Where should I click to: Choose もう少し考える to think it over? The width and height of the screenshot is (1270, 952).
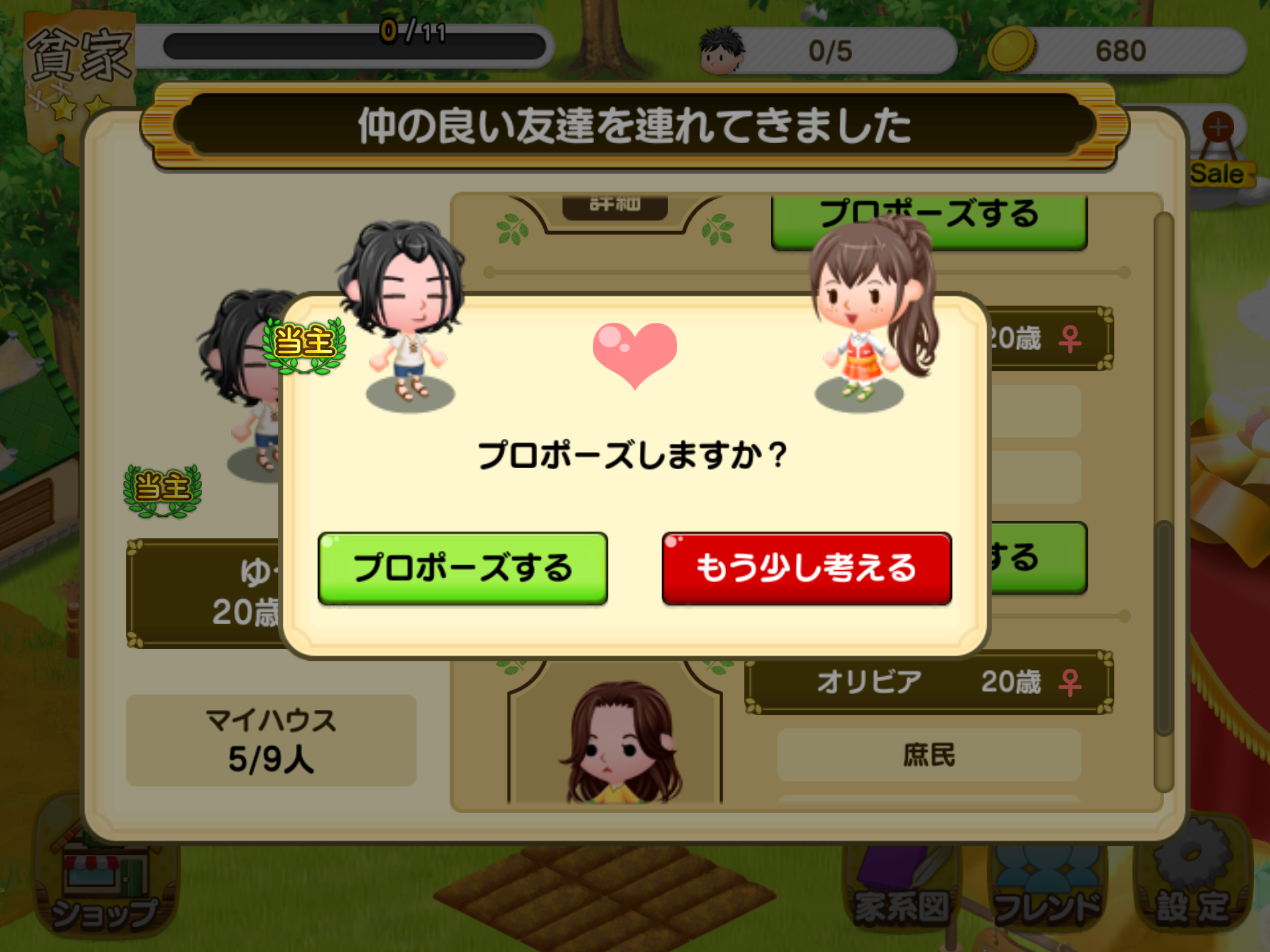point(806,568)
